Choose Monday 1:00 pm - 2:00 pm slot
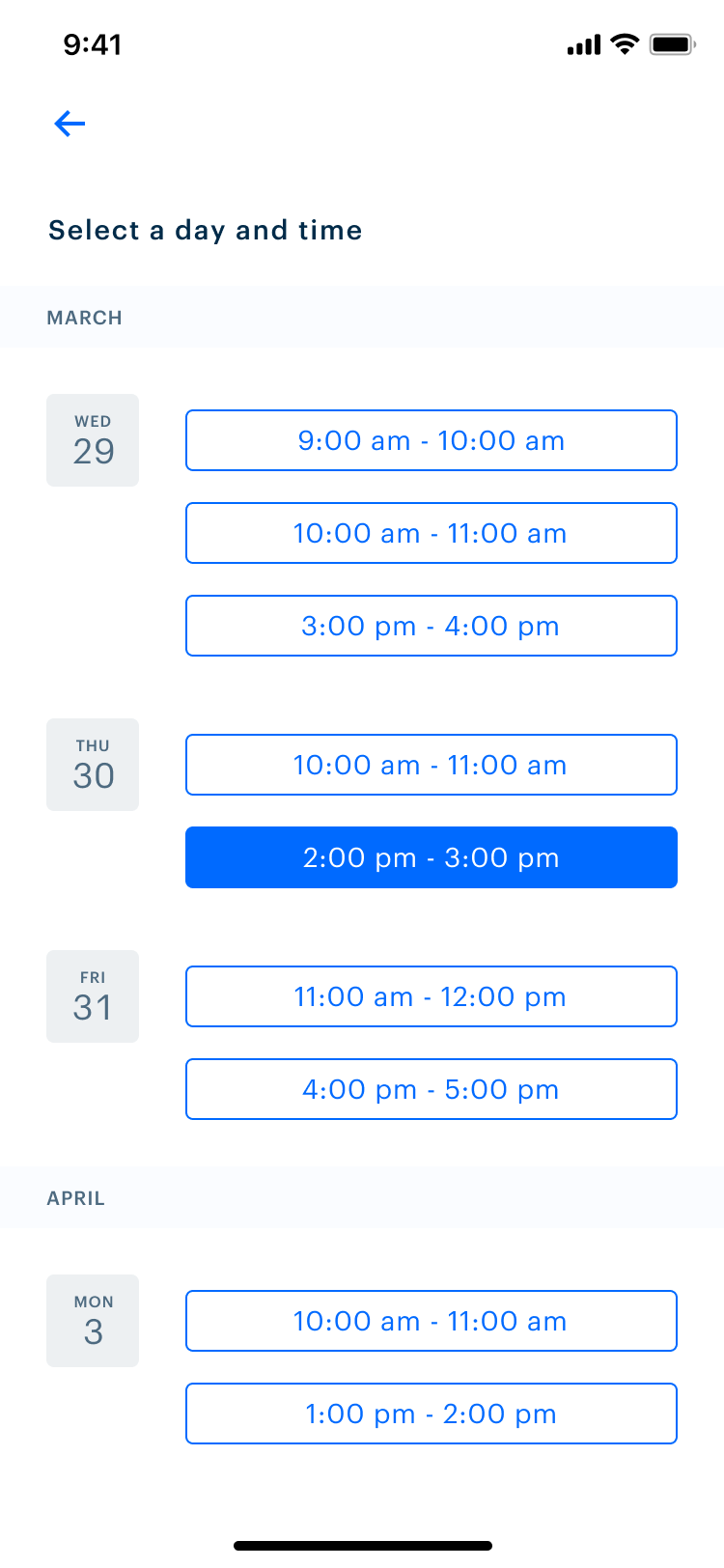724x1568 pixels. click(x=432, y=1414)
